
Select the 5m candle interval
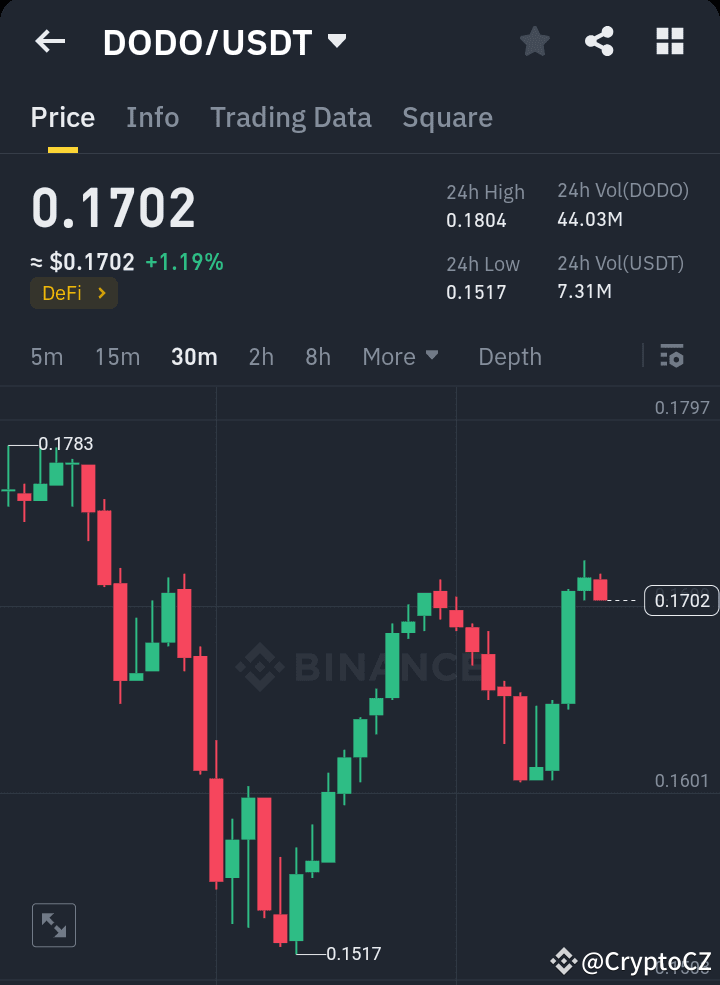pyautogui.click(x=46, y=356)
